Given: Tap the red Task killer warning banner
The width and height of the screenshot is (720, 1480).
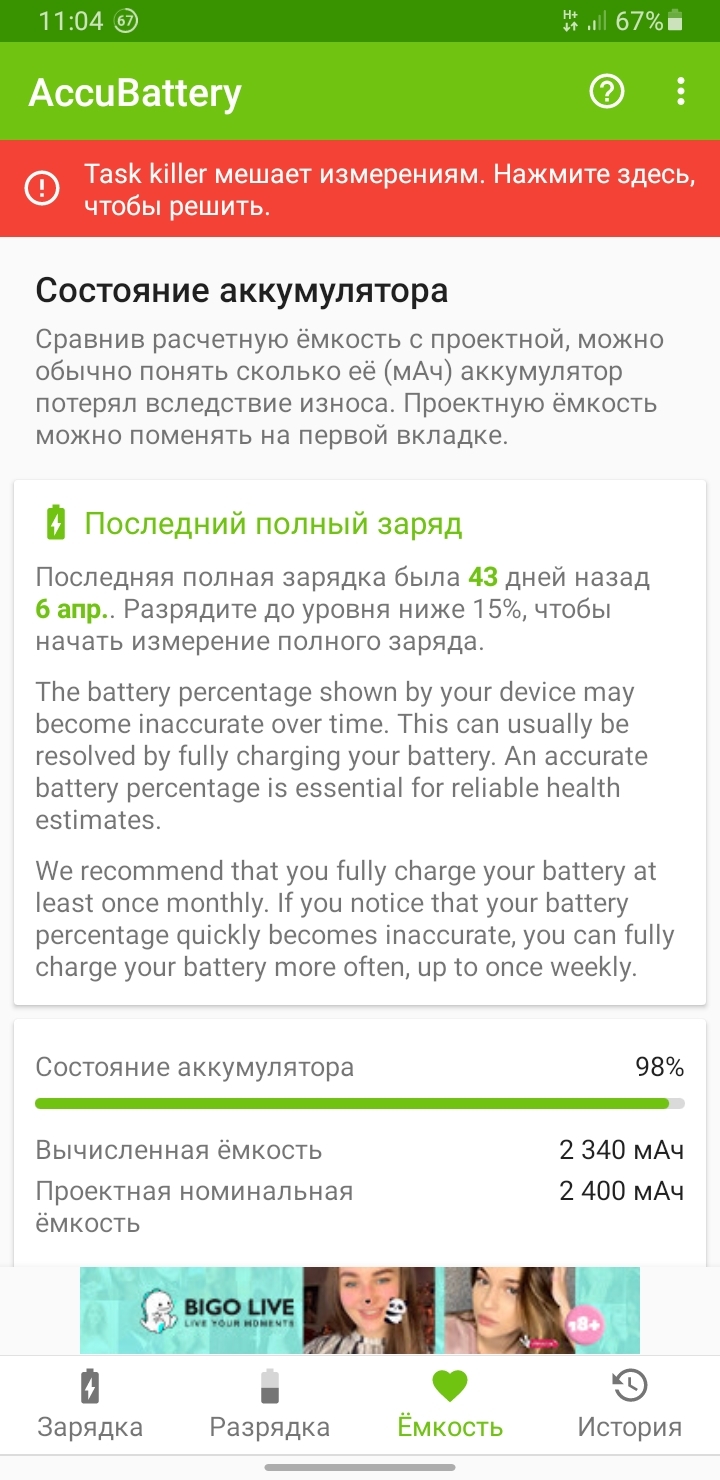Looking at the screenshot, I should tap(360, 189).
